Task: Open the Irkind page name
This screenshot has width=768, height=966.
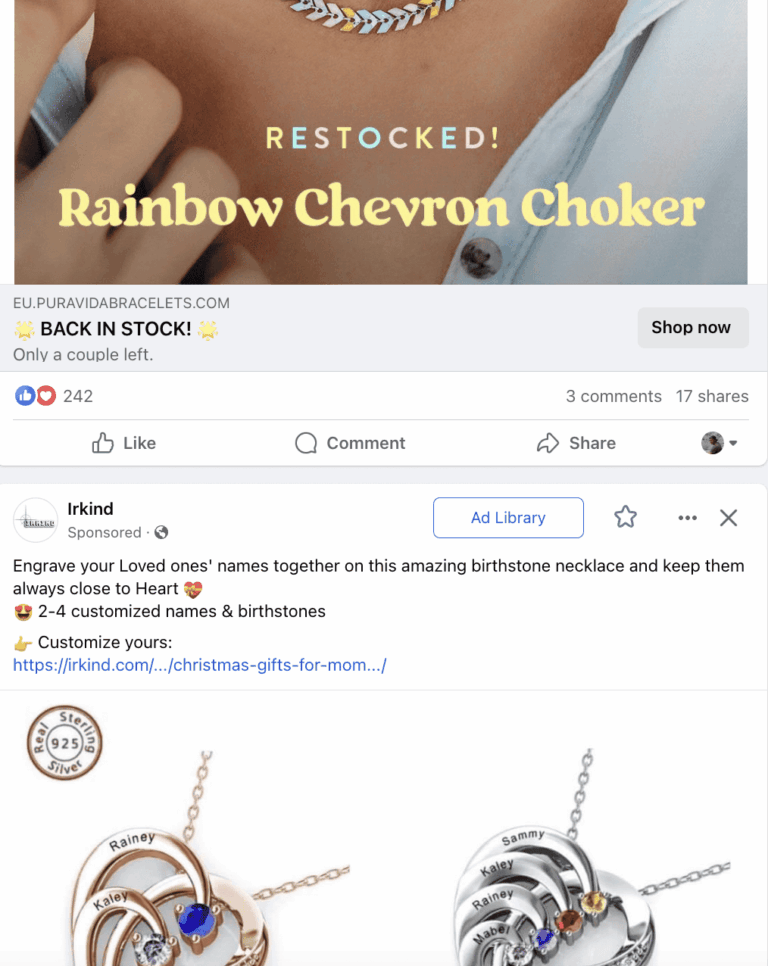Action: [90, 509]
